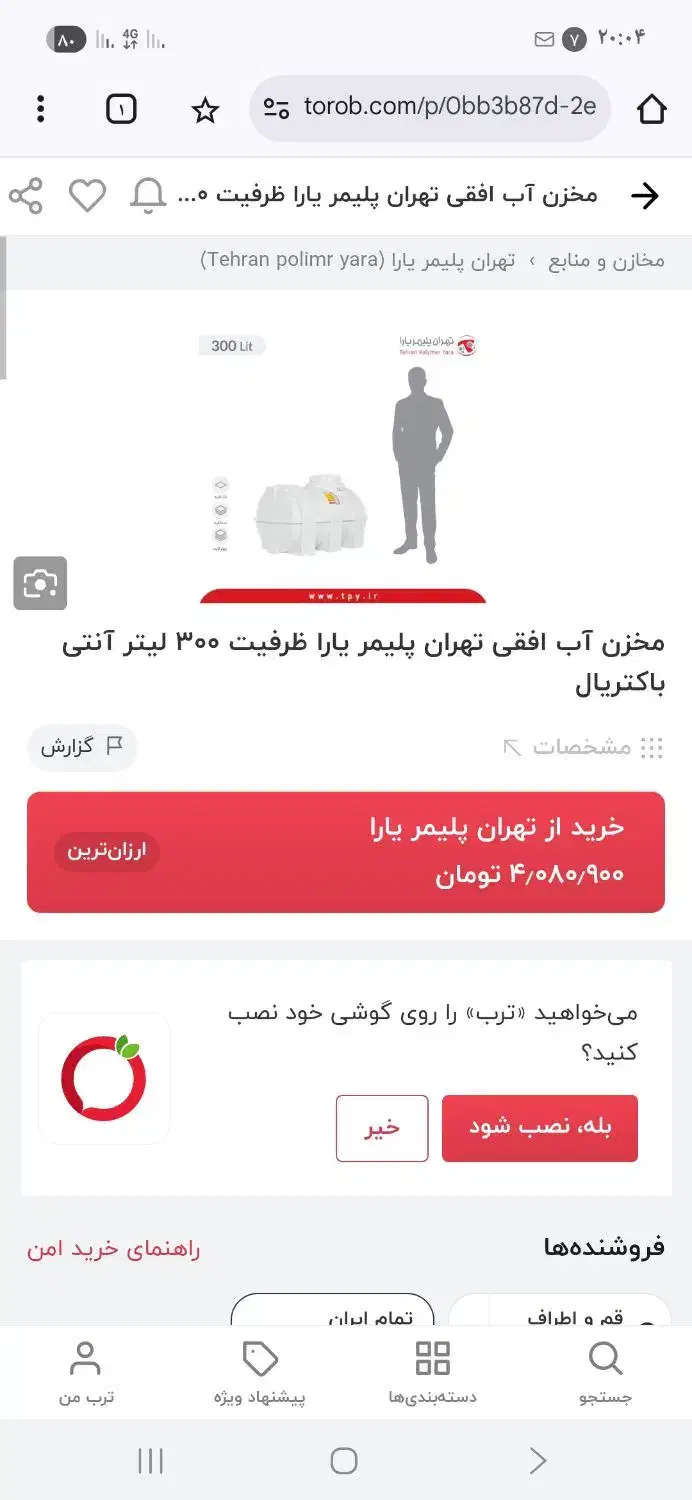Go to the browser home page

pos(651,108)
